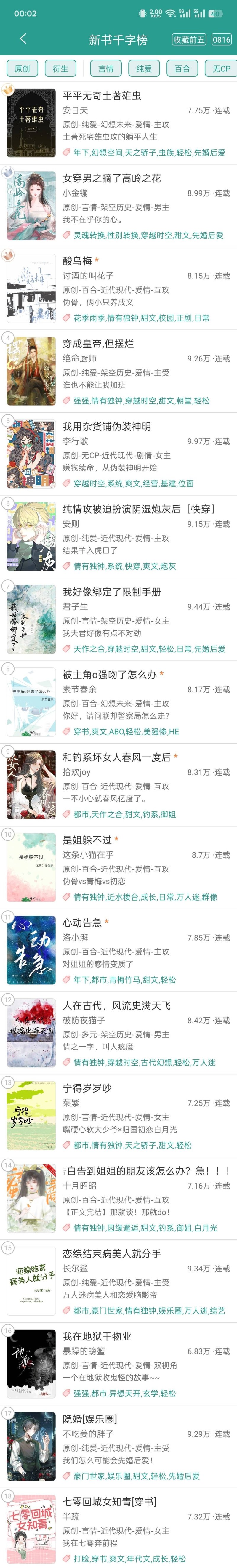Open the book 宁得岁岁吵
Viewport: 237px width, 1568px height.
coord(87,1088)
